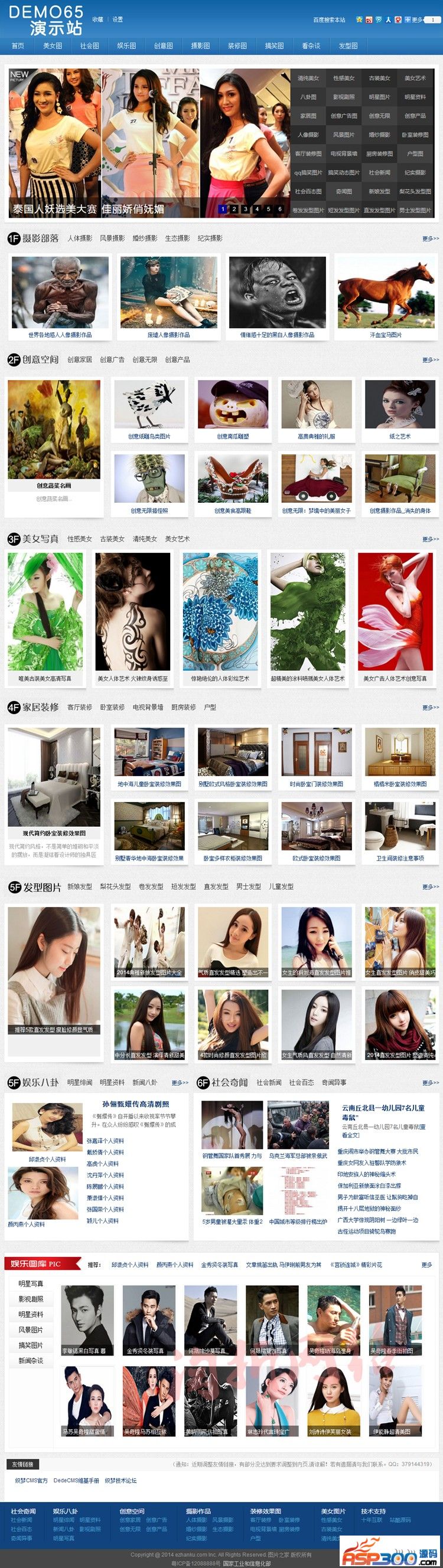The width and height of the screenshot is (443, 1568).
Task: Select slide 3 on the banner pager
Action: [x=246, y=209]
